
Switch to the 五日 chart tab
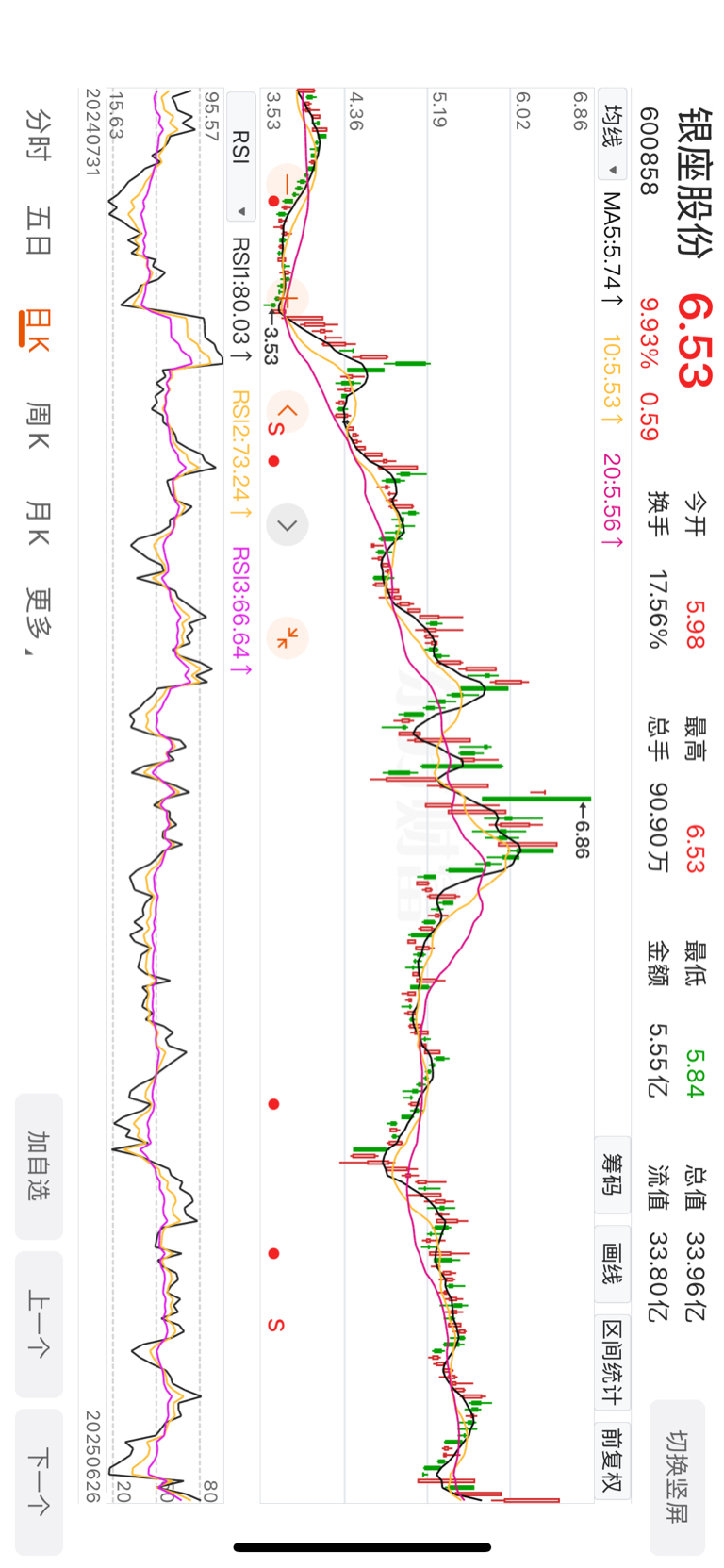pos(38,231)
